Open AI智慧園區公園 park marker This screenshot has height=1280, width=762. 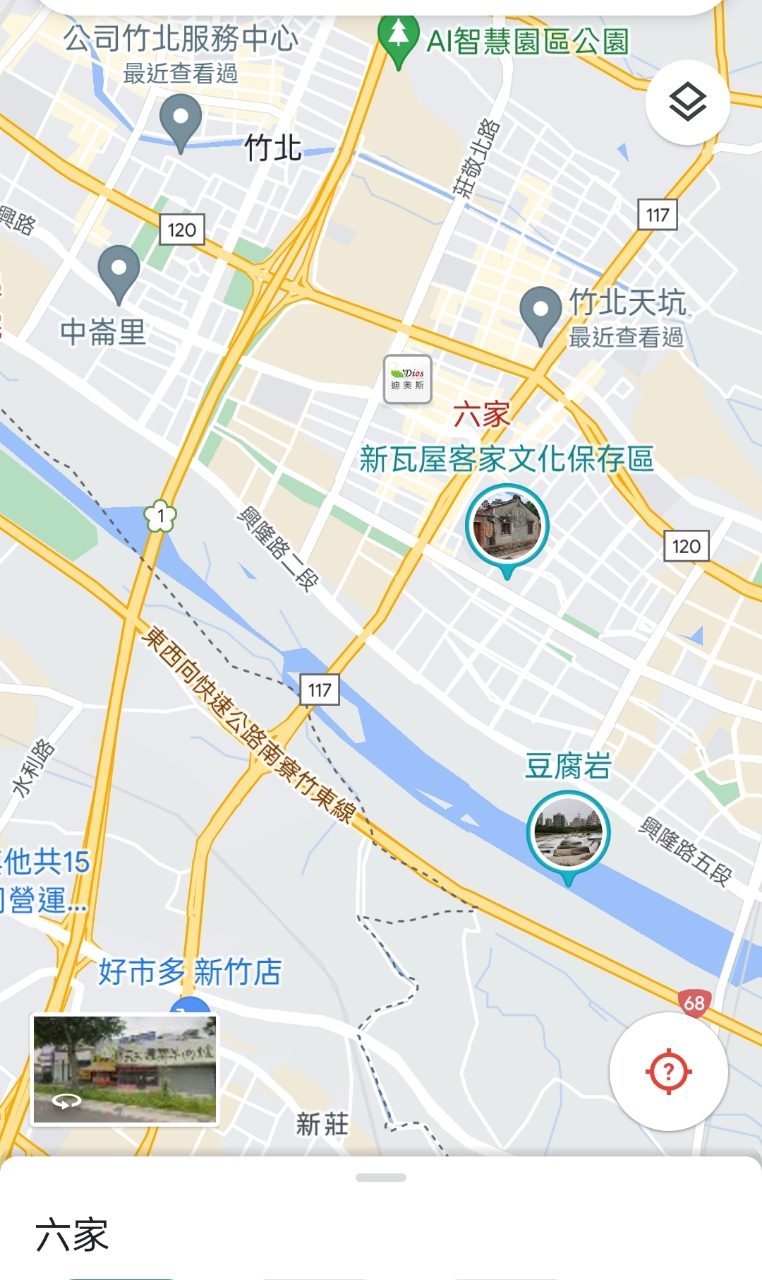(399, 42)
